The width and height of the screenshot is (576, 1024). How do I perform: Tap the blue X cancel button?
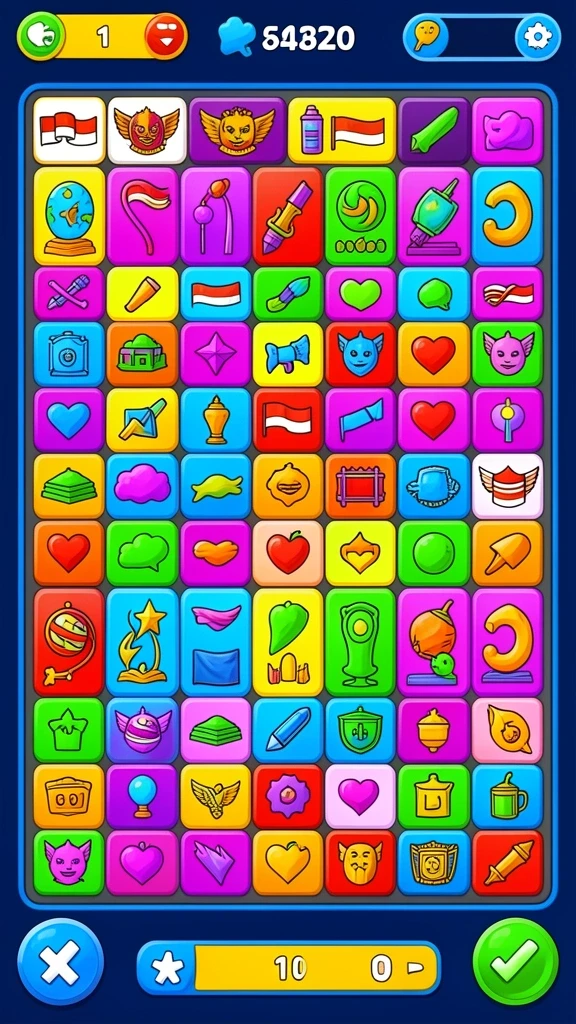(x=60, y=961)
